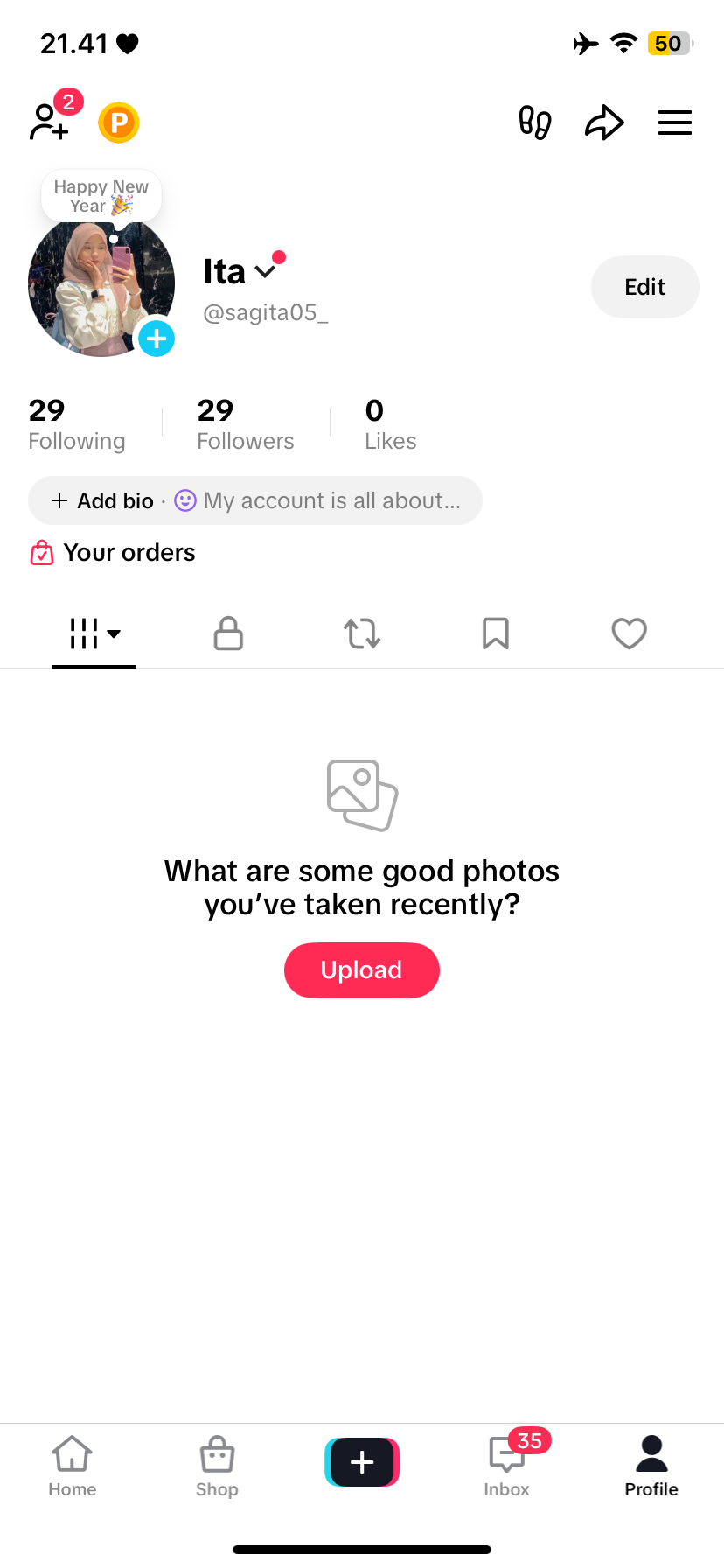Tap the red Upload button

click(361, 969)
